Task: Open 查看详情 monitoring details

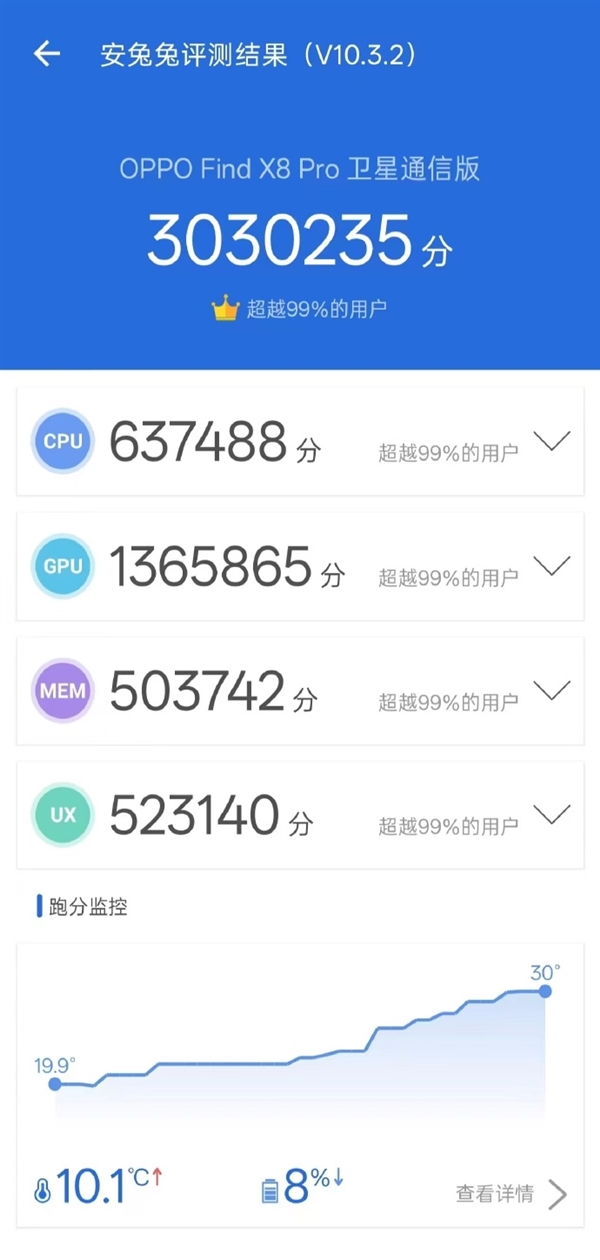Action: coord(511,1194)
